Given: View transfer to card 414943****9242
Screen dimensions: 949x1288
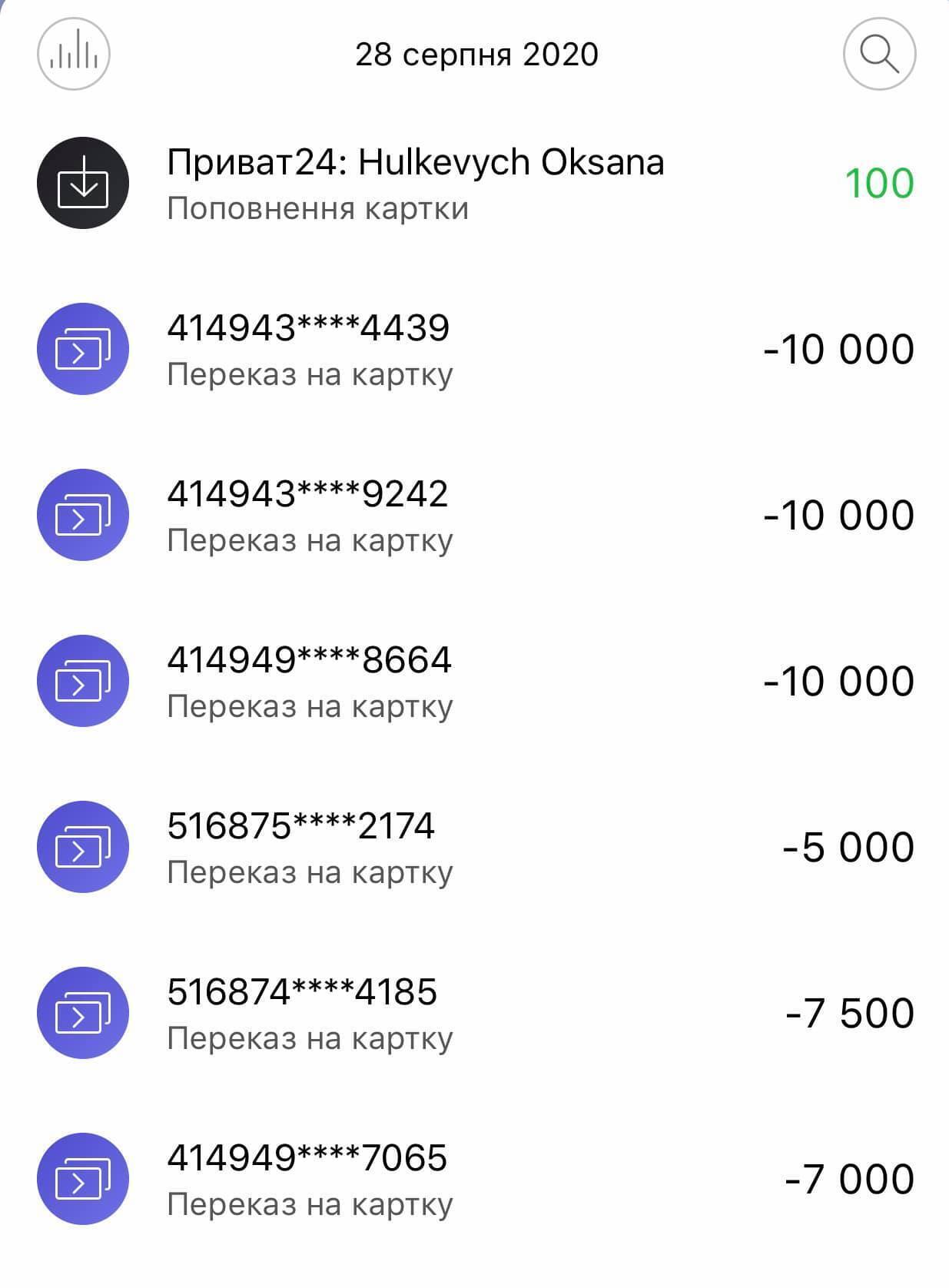Looking at the screenshot, I should pos(309,515).
